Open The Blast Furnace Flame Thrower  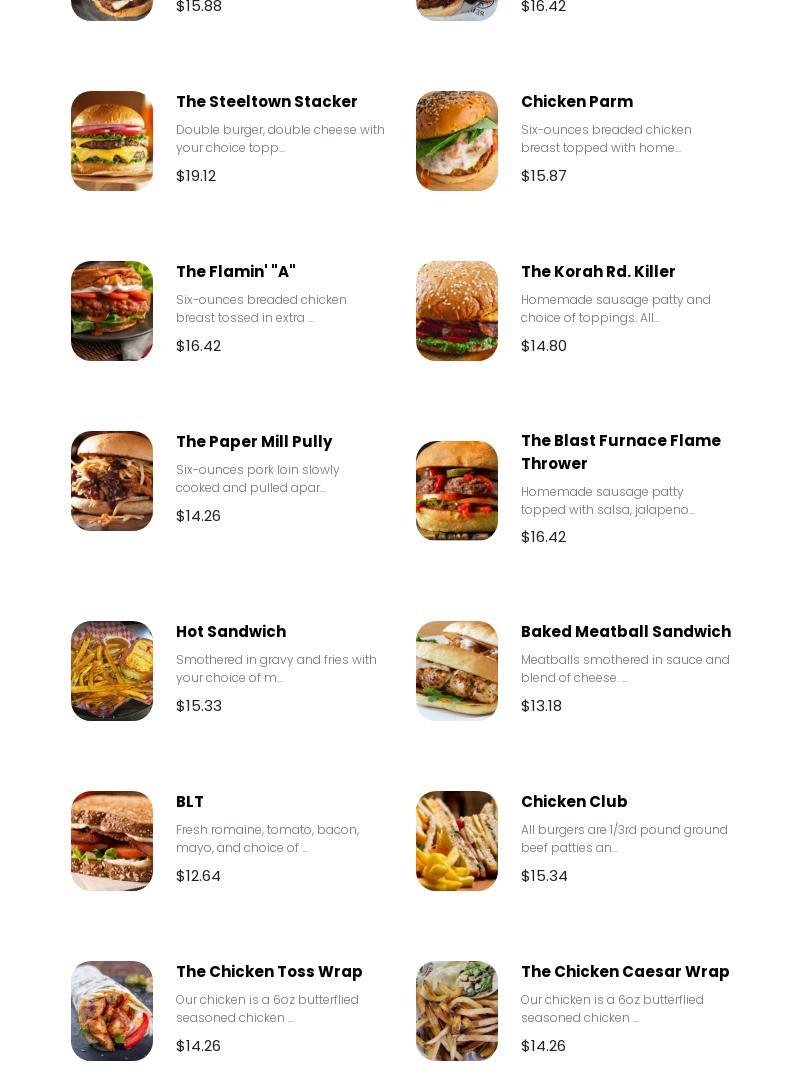620,452
